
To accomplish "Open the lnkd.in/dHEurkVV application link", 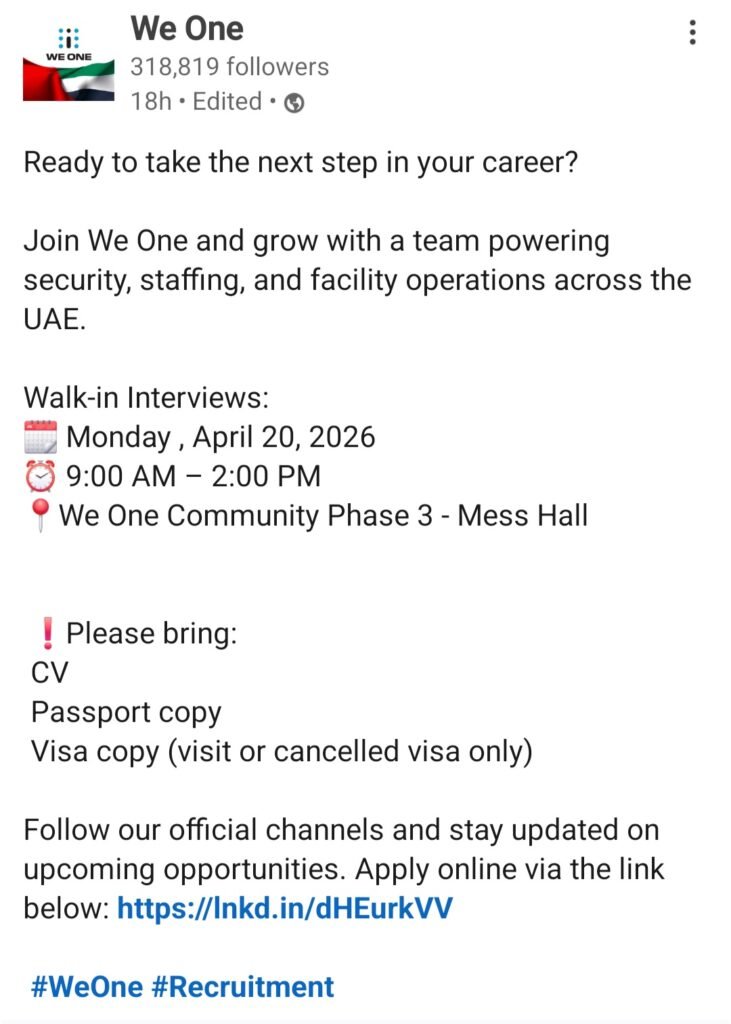I will coord(284,908).
